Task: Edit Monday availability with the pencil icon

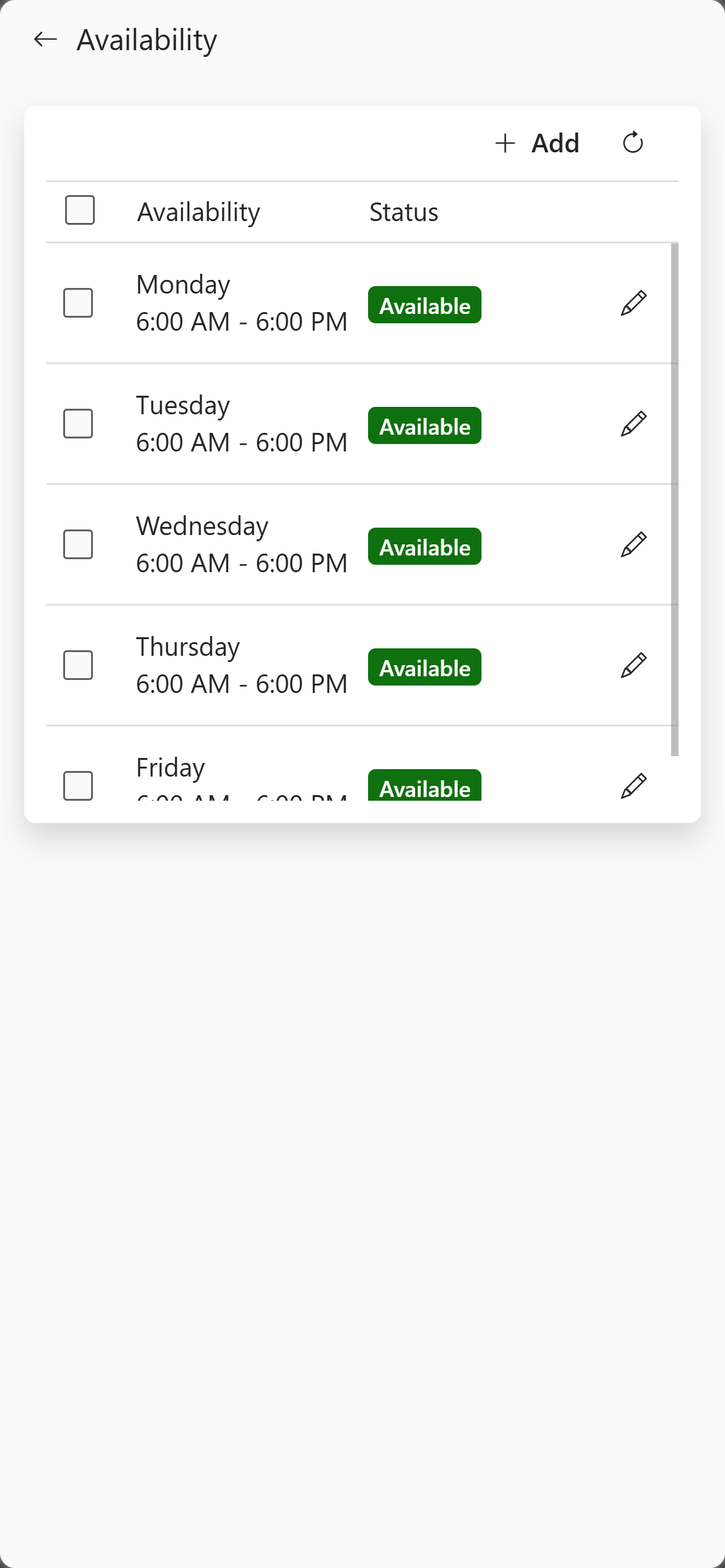Action: (634, 303)
